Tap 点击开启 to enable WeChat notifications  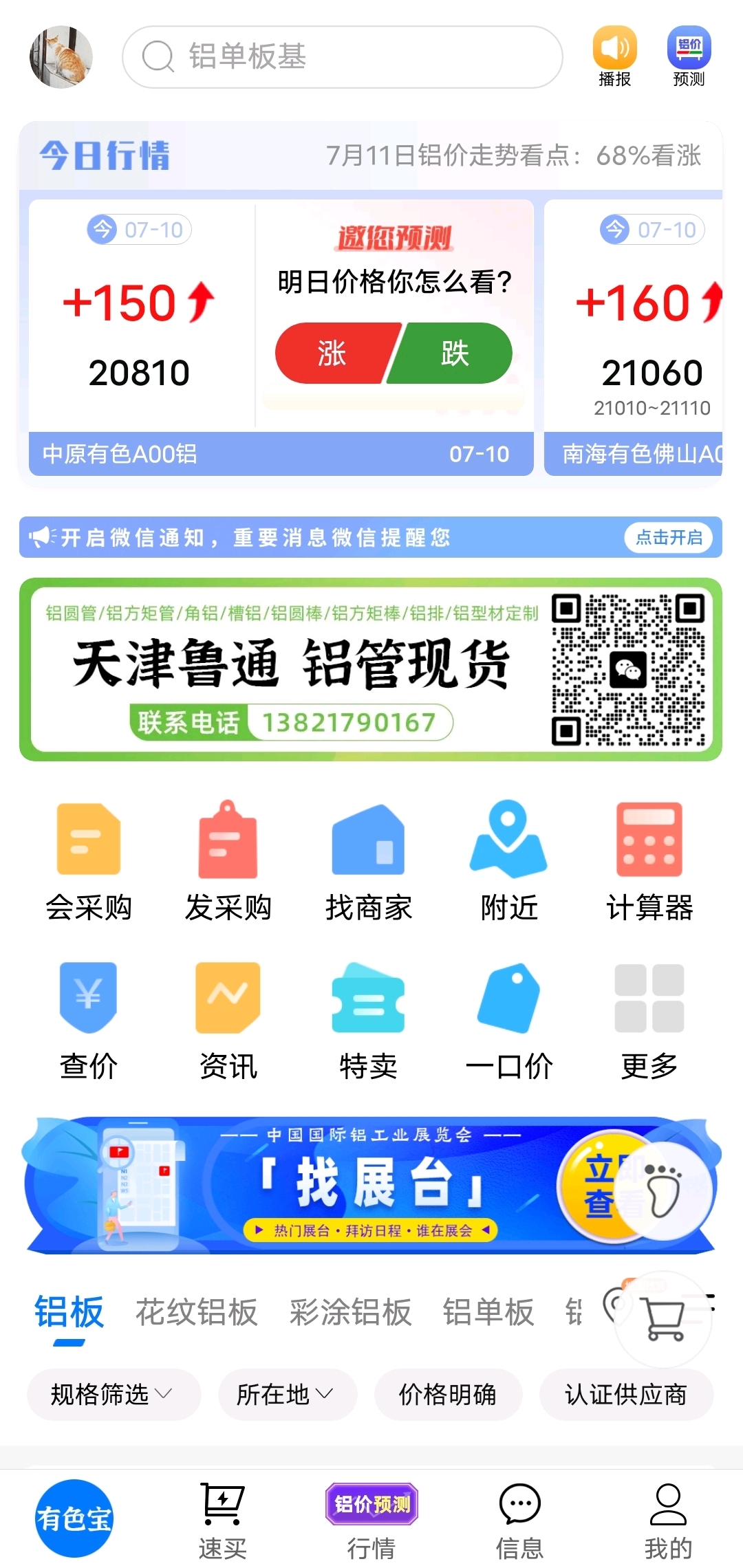(x=669, y=537)
